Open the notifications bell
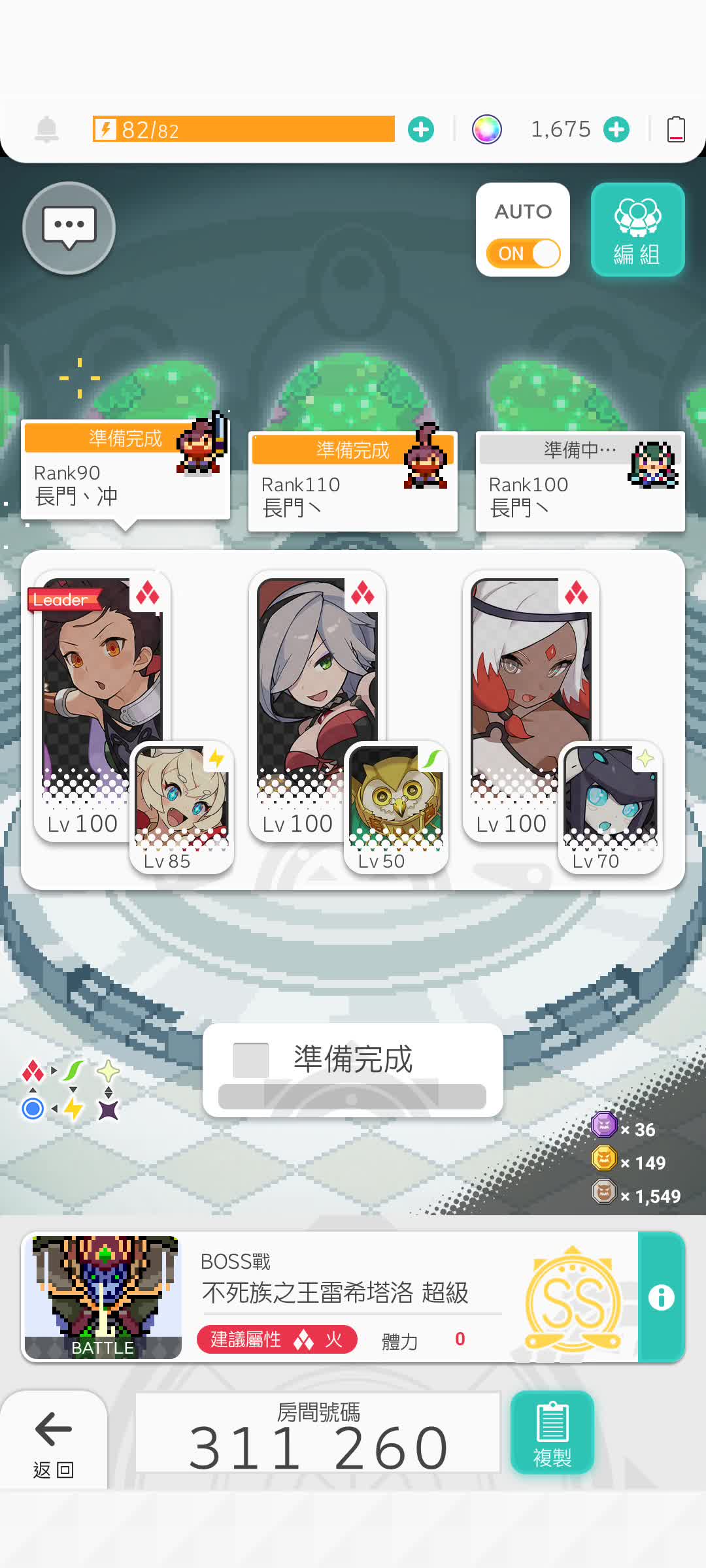 (x=46, y=129)
